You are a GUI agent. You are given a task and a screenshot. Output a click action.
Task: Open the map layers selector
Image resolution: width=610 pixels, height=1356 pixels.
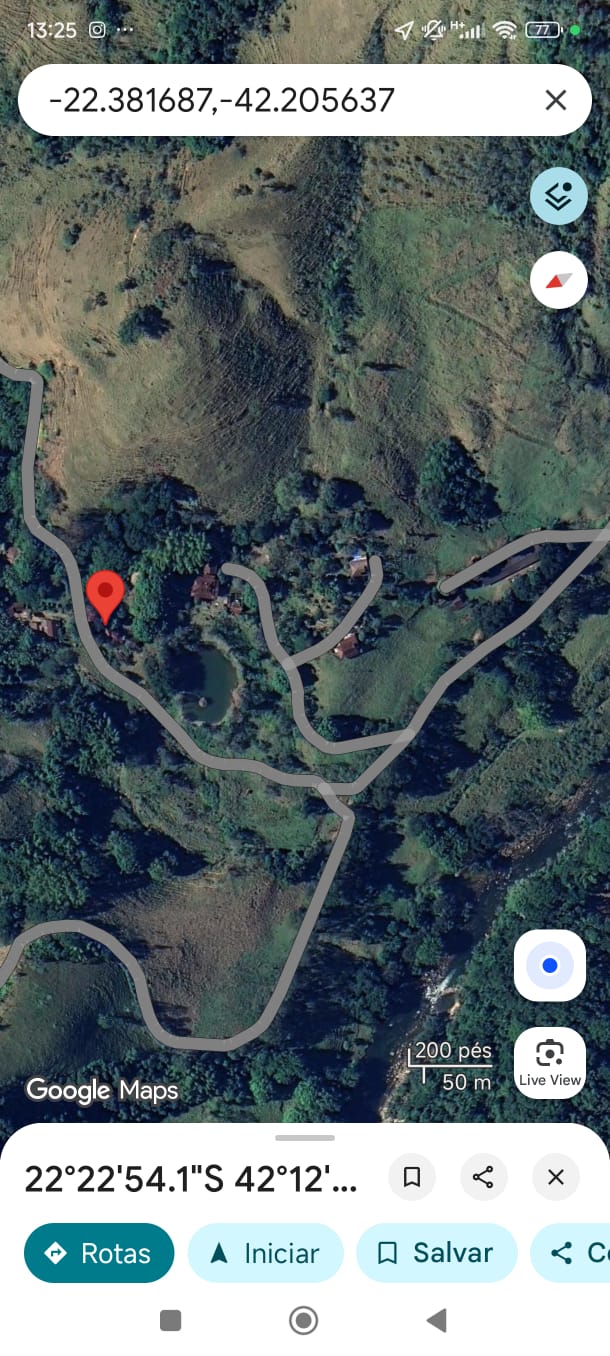tap(558, 196)
